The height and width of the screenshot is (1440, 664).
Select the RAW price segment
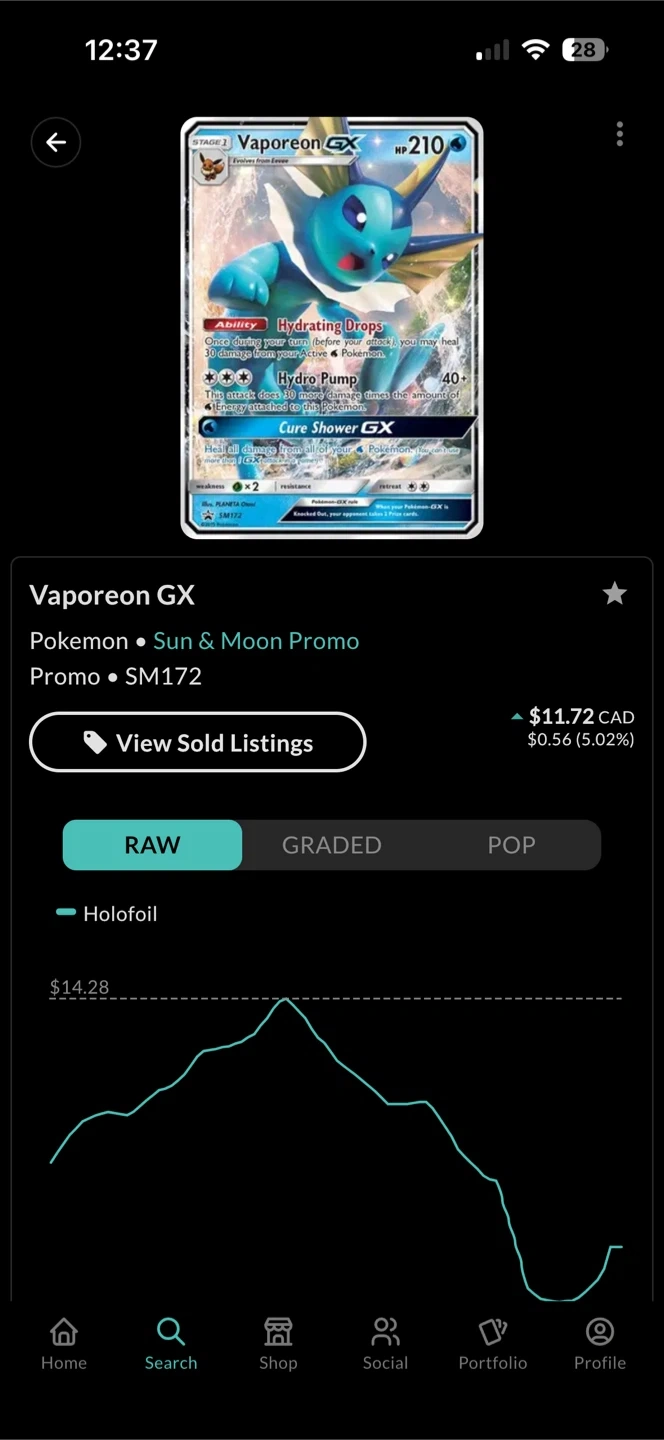pyautogui.click(x=152, y=845)
